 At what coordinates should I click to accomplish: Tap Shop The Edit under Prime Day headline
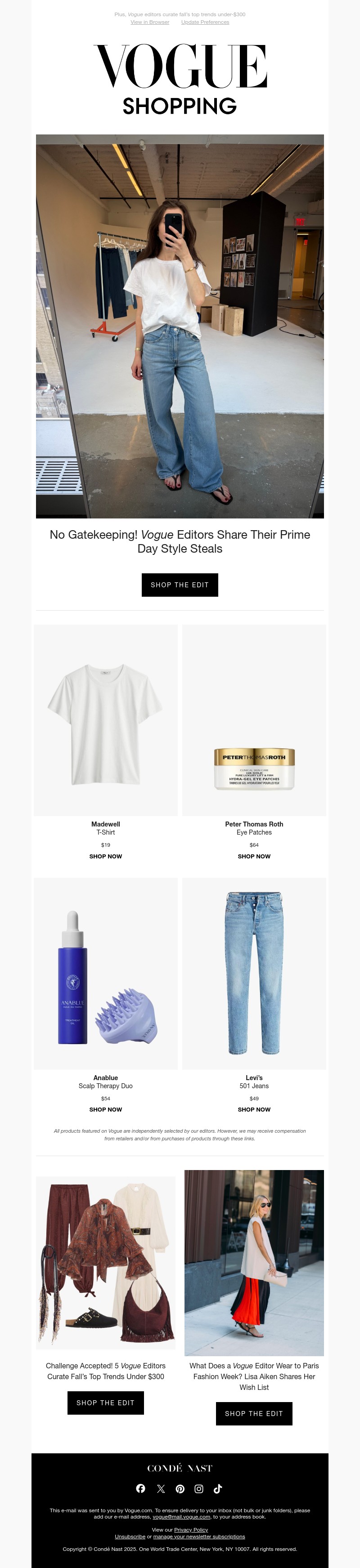coord(180,585)
